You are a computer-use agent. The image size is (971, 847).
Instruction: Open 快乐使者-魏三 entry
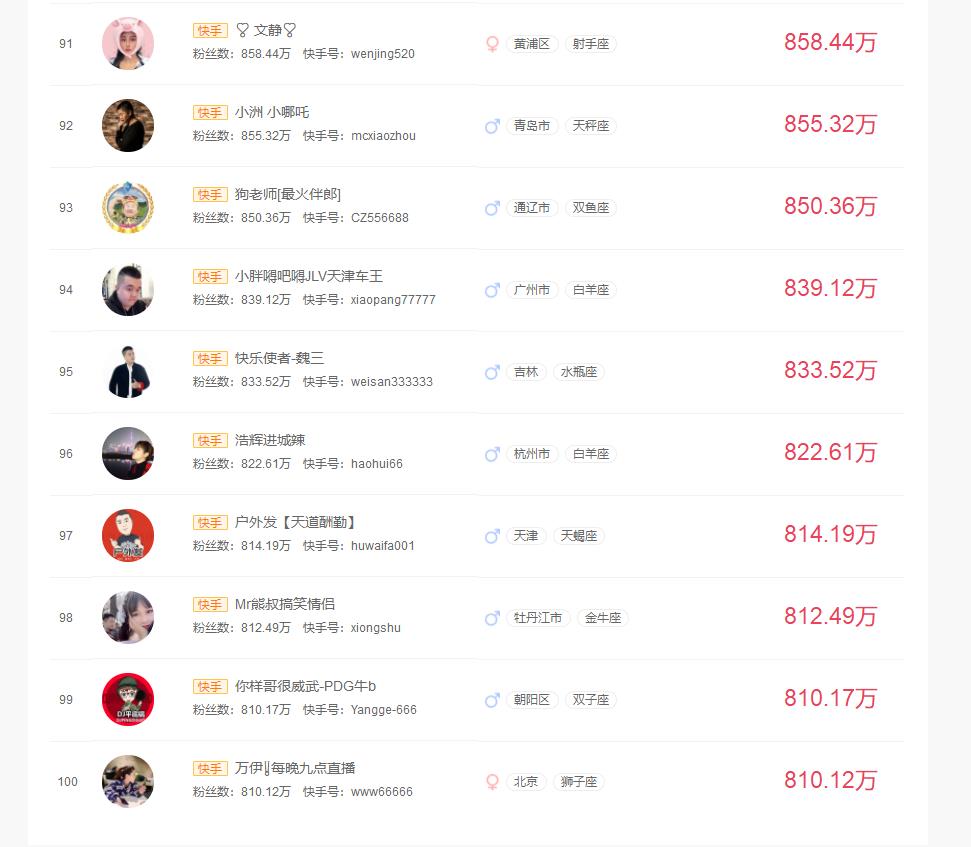tap(279, 358)
